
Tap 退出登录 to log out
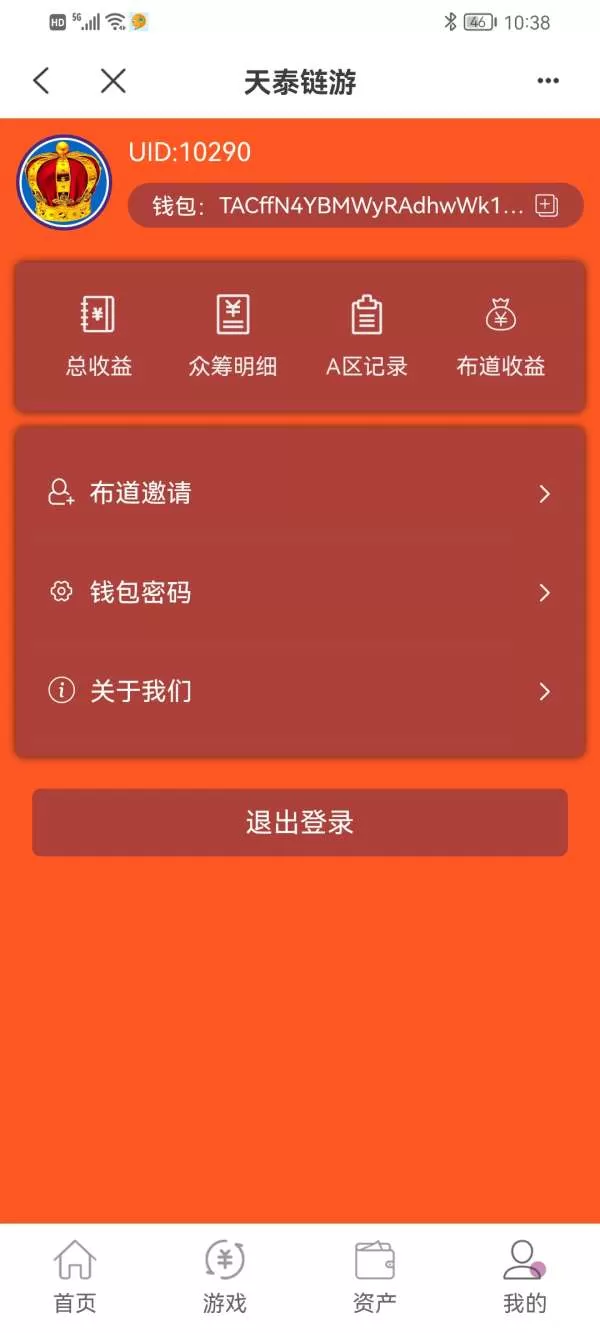pos(300,822)
